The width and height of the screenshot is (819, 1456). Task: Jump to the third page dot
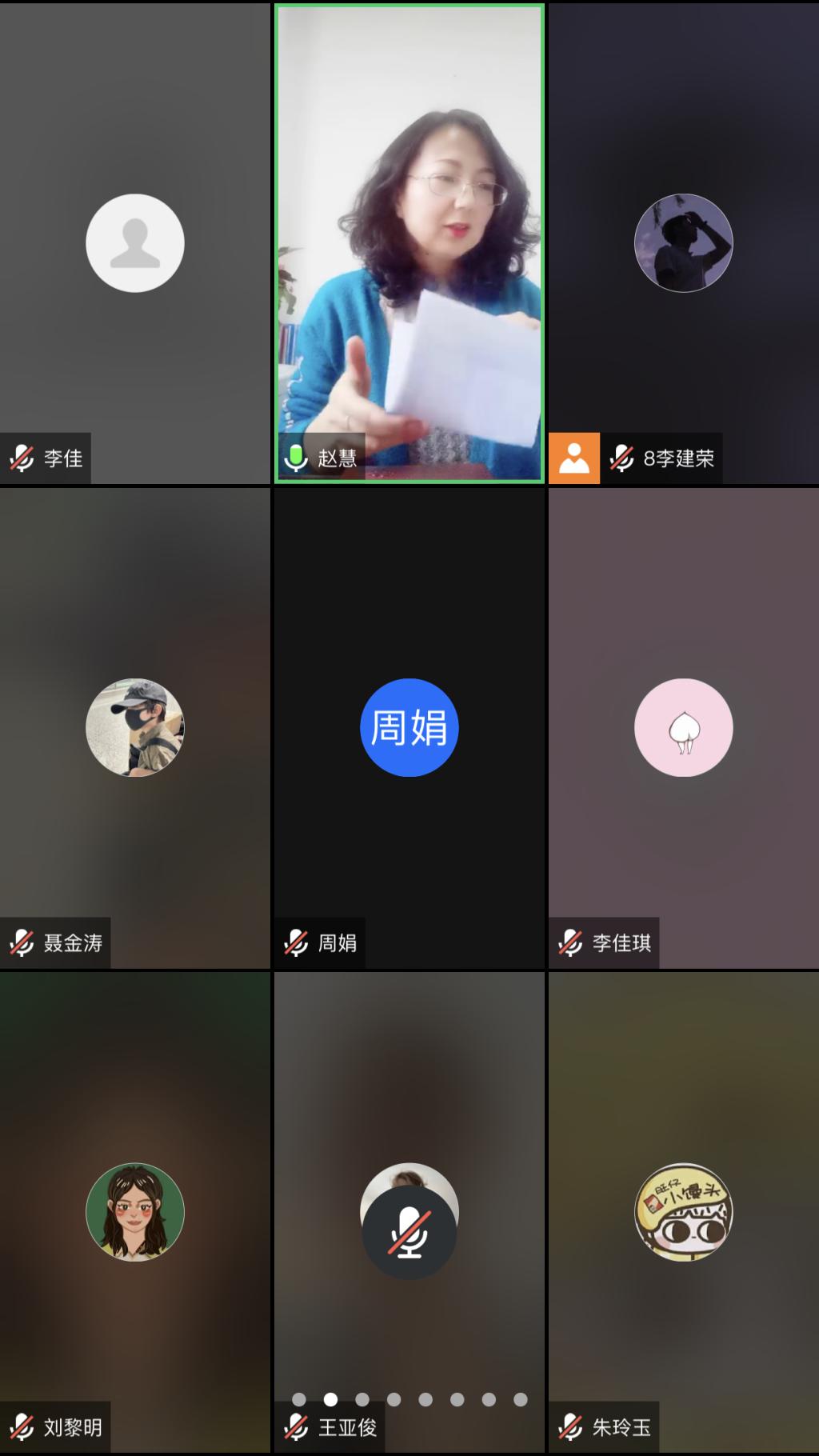pyautogui.click(x=362, y=1399)
